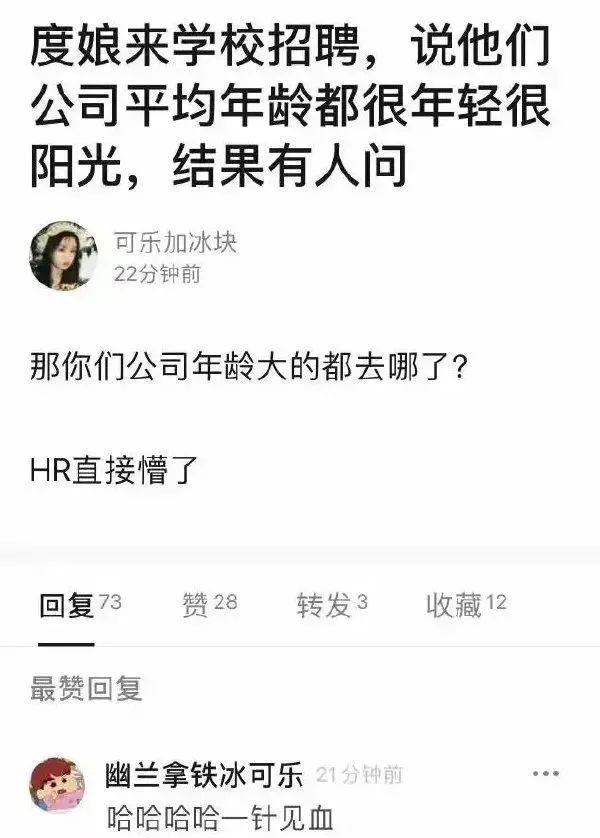Open the username 可乐加冰块
This screenshot has height=838, width=600.
point(175,243)
